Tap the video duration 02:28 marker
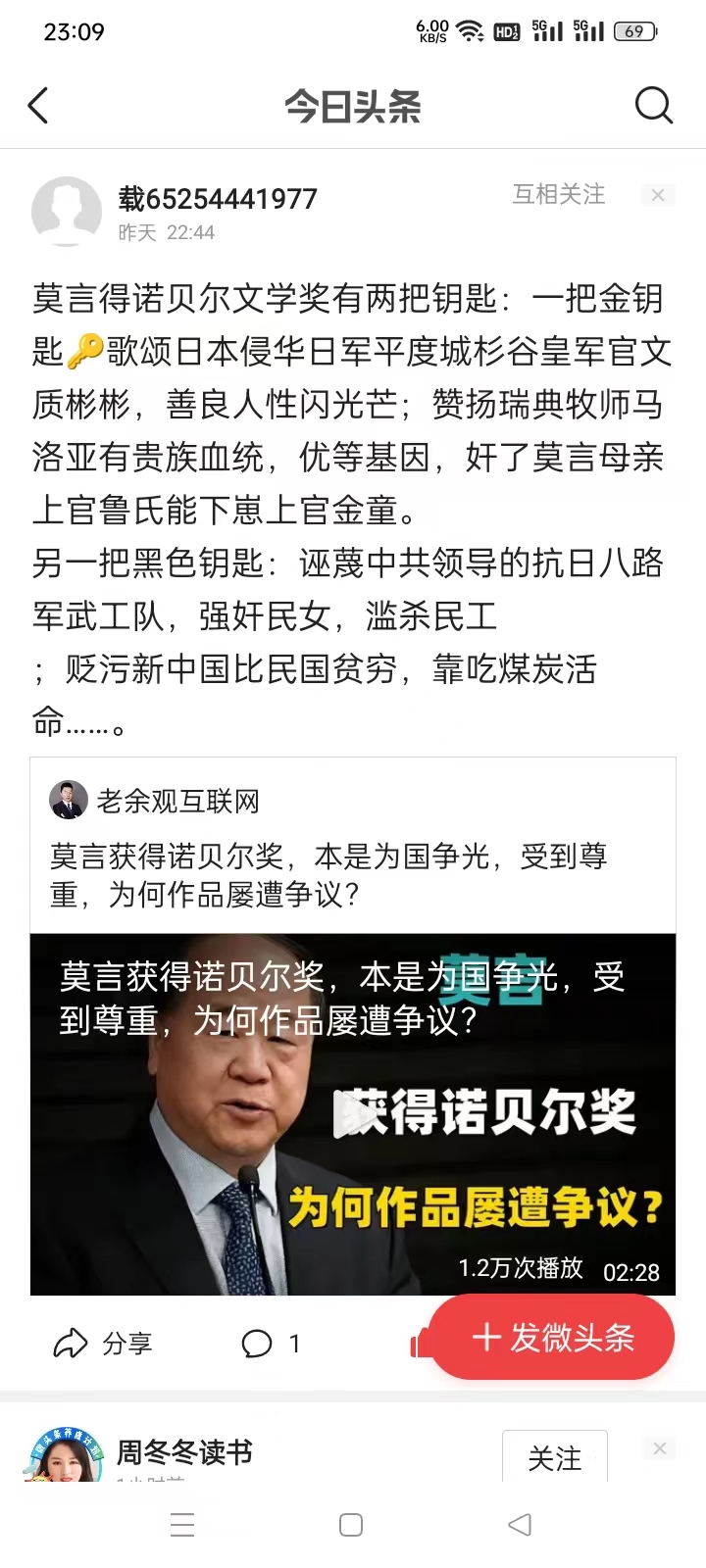The height and width of the screenshot is (1568, 706). click(638, 1271)
